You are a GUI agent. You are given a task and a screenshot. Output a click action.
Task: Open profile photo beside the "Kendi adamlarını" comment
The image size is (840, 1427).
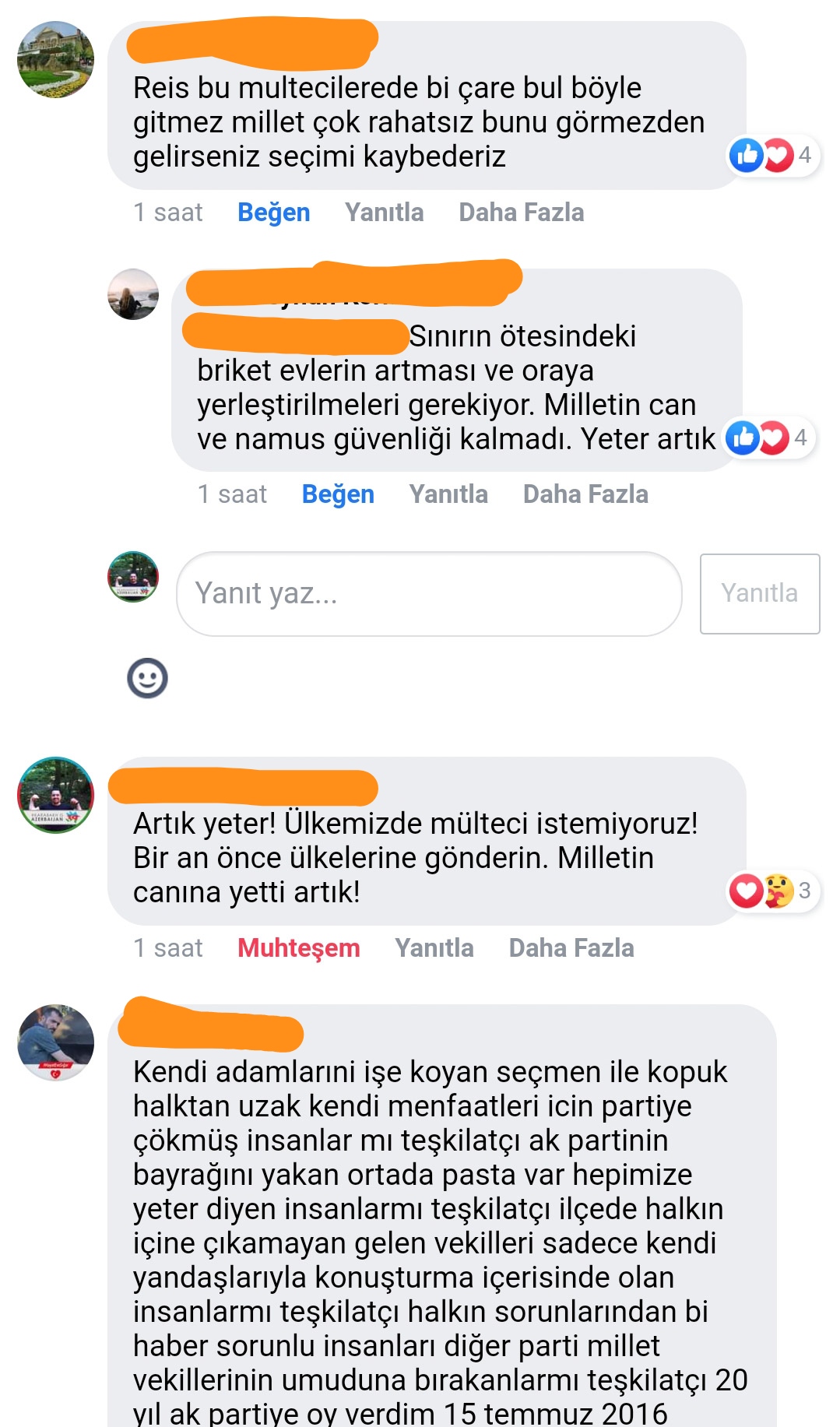tap(55, 1042)
